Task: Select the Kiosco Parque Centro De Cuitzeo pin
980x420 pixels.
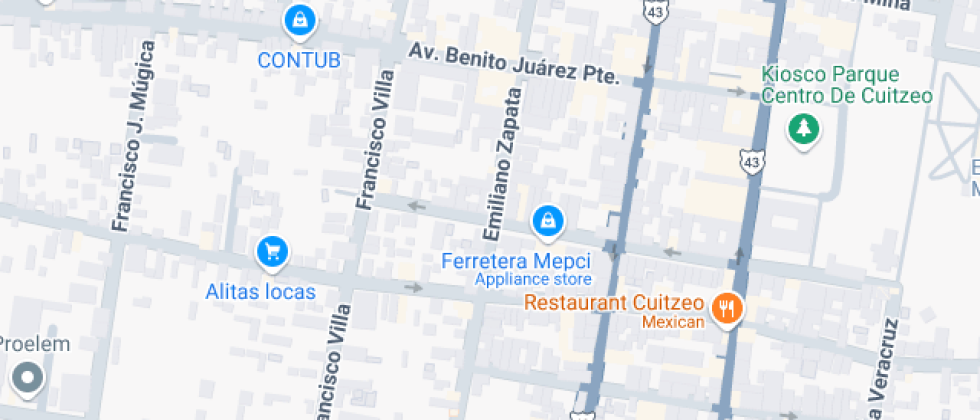Action: [802, 129]
